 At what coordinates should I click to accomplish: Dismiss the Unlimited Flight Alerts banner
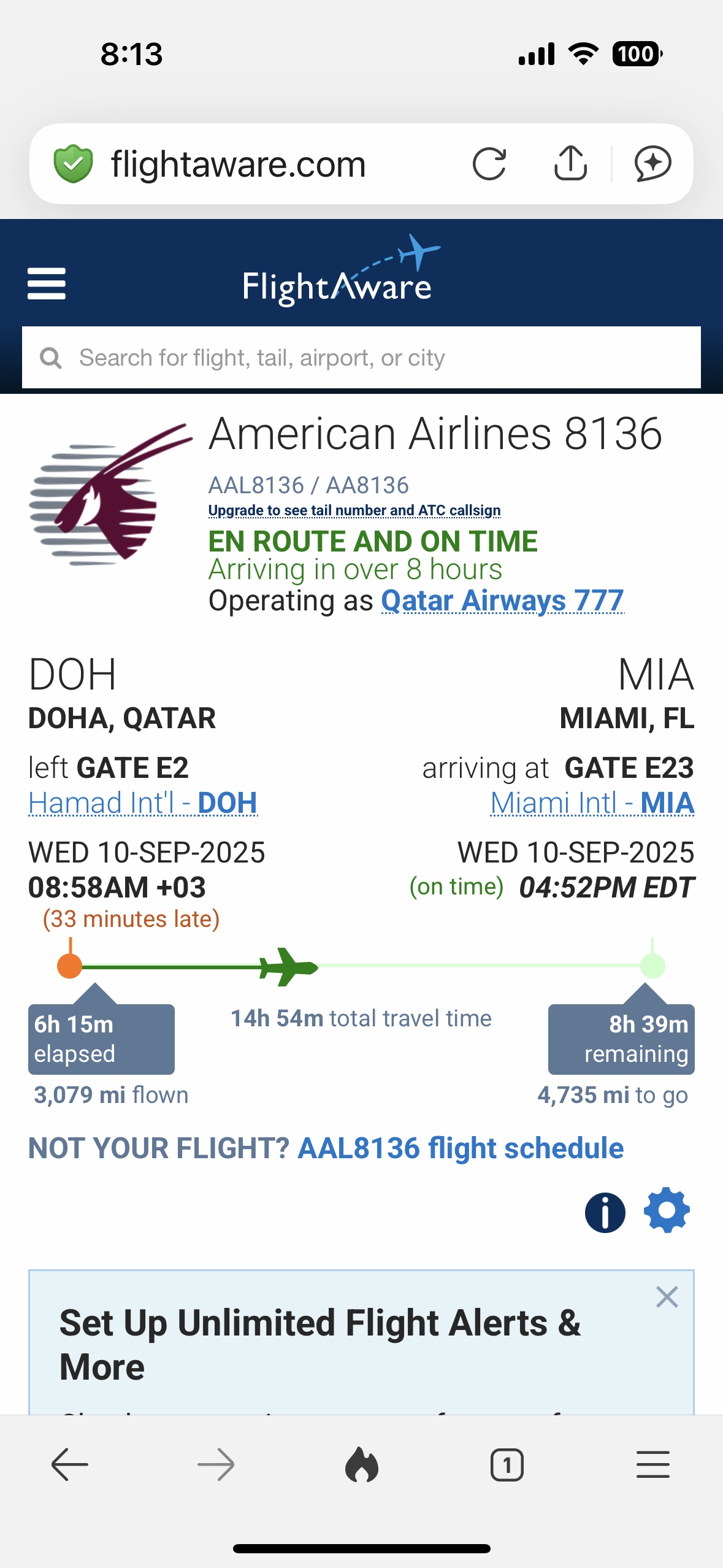point(667,1297)
